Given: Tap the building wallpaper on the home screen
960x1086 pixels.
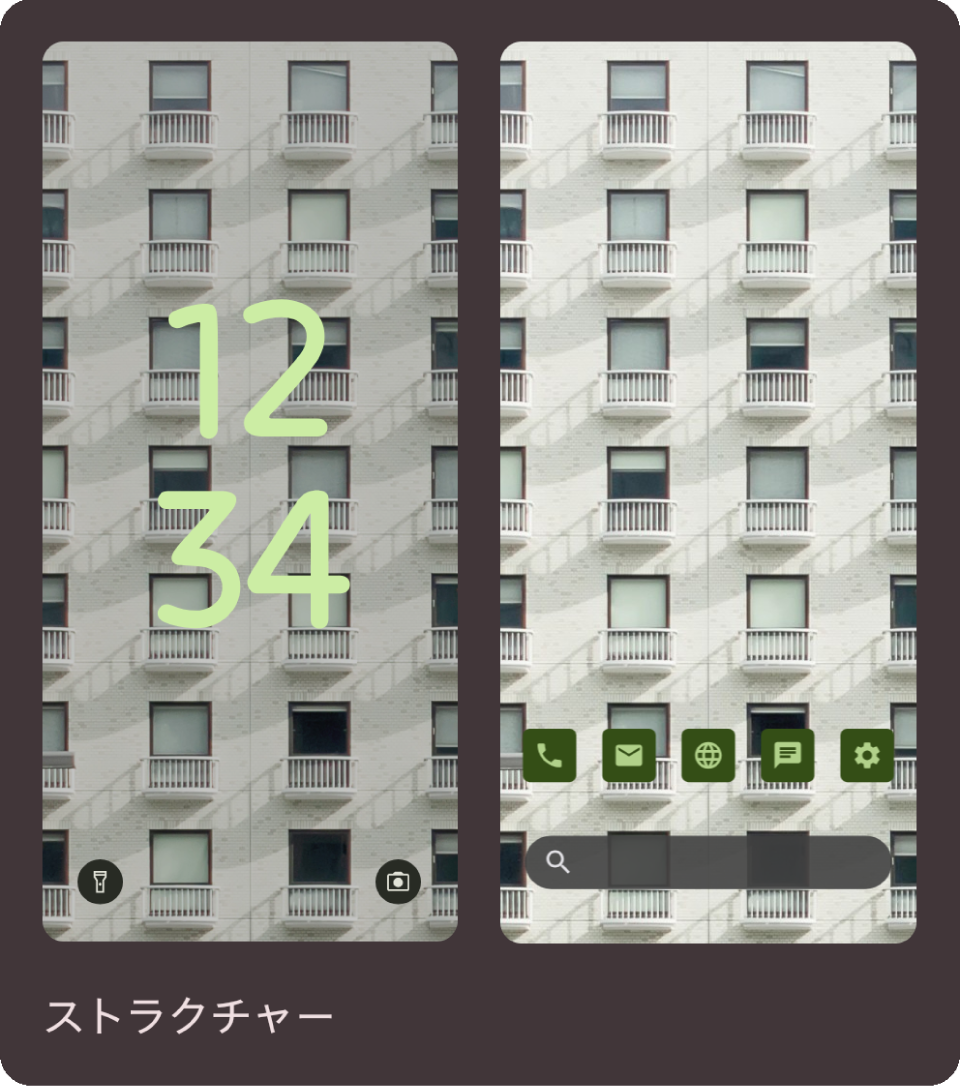Looking at the screenshot, I should tap(707, 300).
